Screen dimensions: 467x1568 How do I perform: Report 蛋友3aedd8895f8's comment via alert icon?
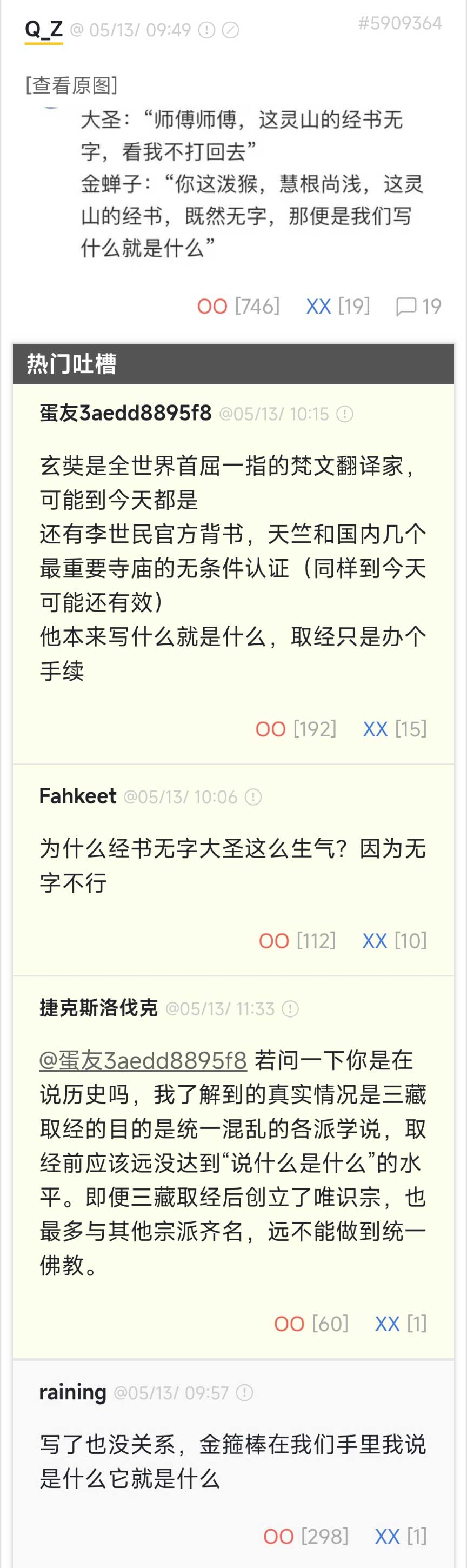(x=345, y=414)
